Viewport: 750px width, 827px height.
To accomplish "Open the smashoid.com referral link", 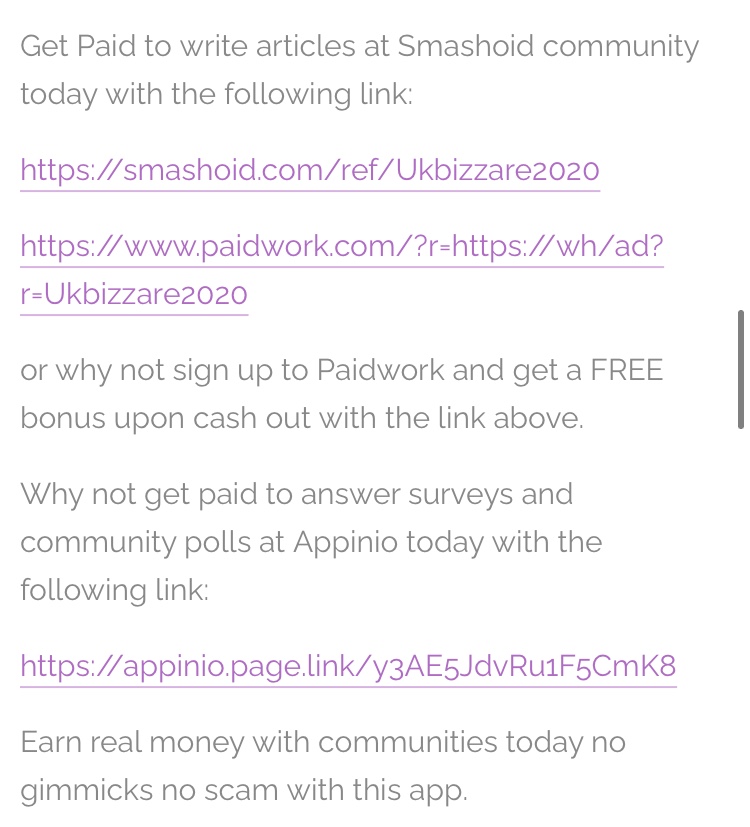I will (309, 170).
